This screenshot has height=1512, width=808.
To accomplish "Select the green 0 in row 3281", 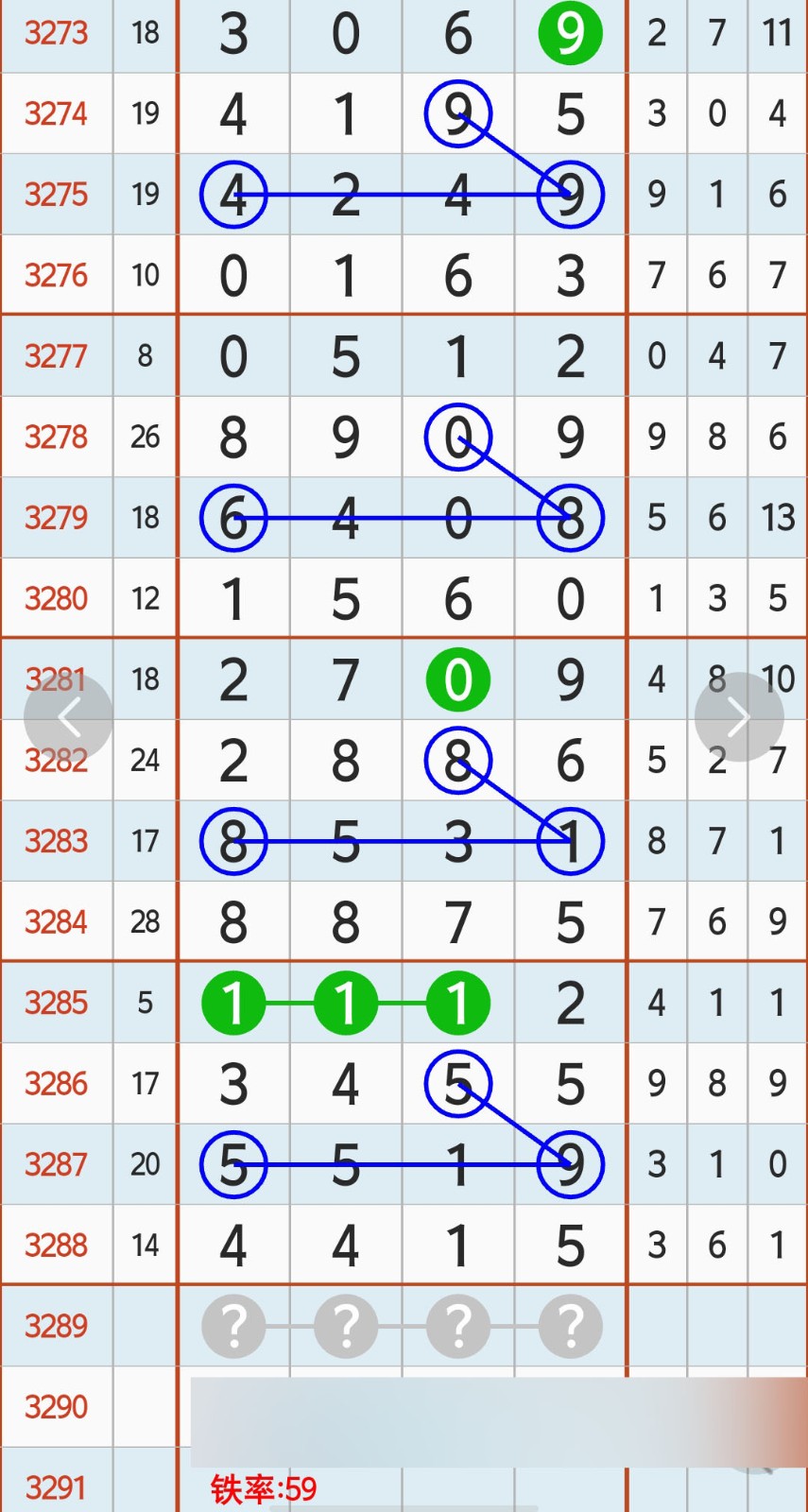I will click(457, 679).
